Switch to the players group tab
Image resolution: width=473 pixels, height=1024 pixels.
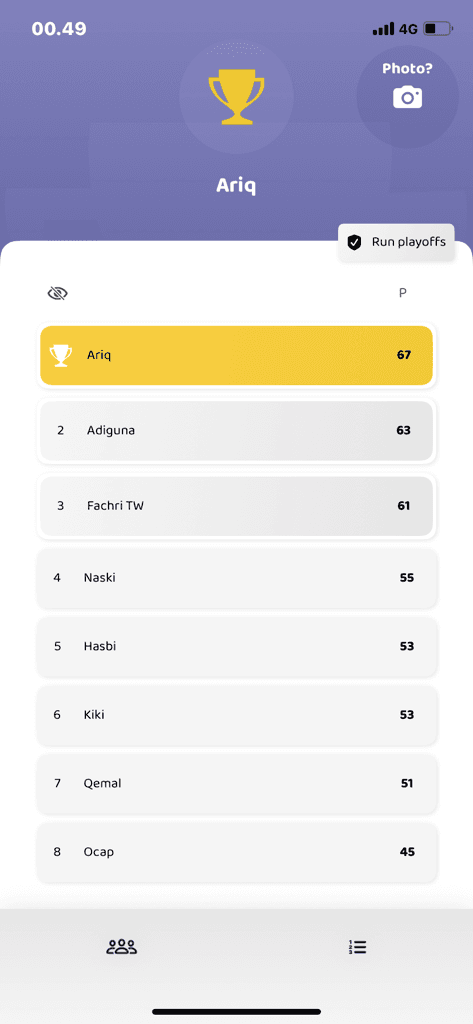click(x=122, y=947)
